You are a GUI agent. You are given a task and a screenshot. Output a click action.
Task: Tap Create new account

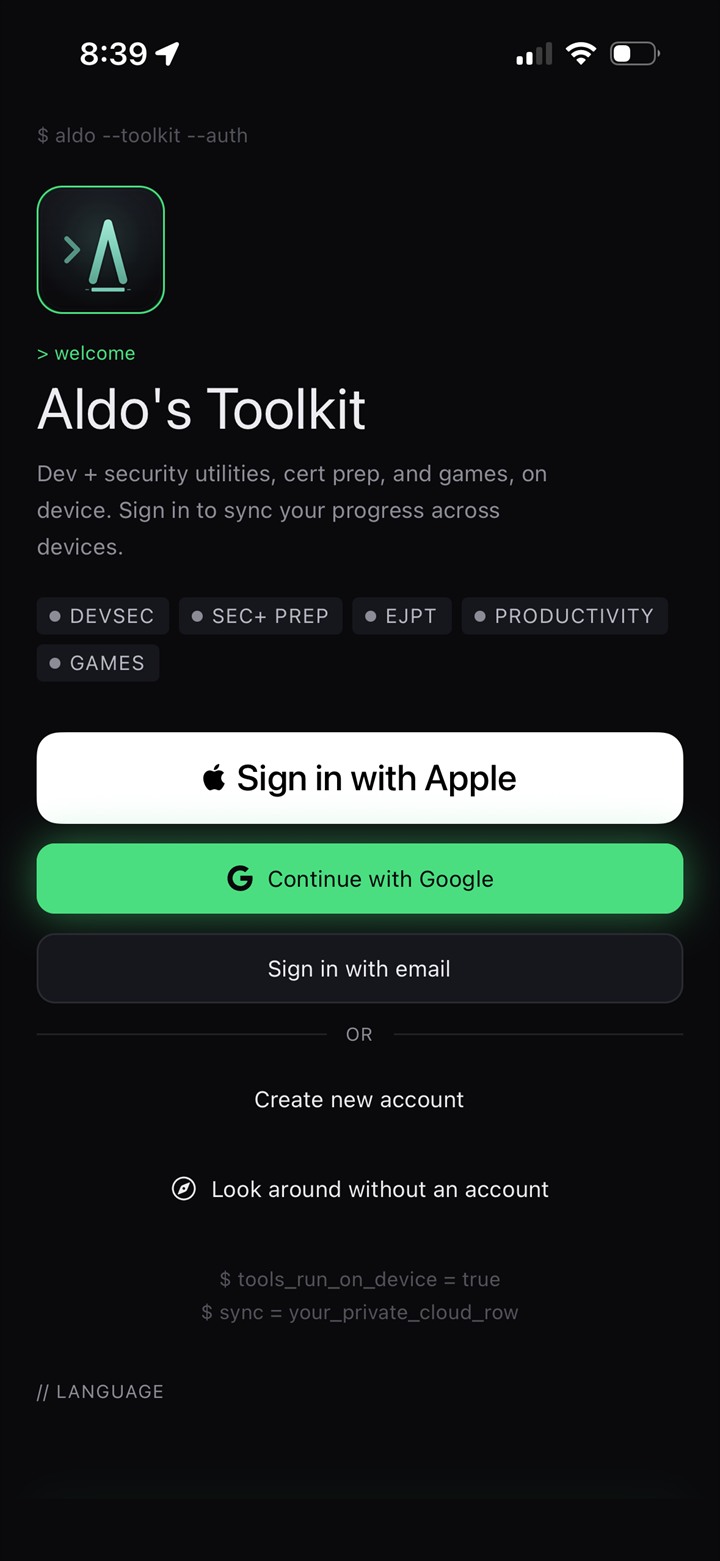pos(359,1099)
